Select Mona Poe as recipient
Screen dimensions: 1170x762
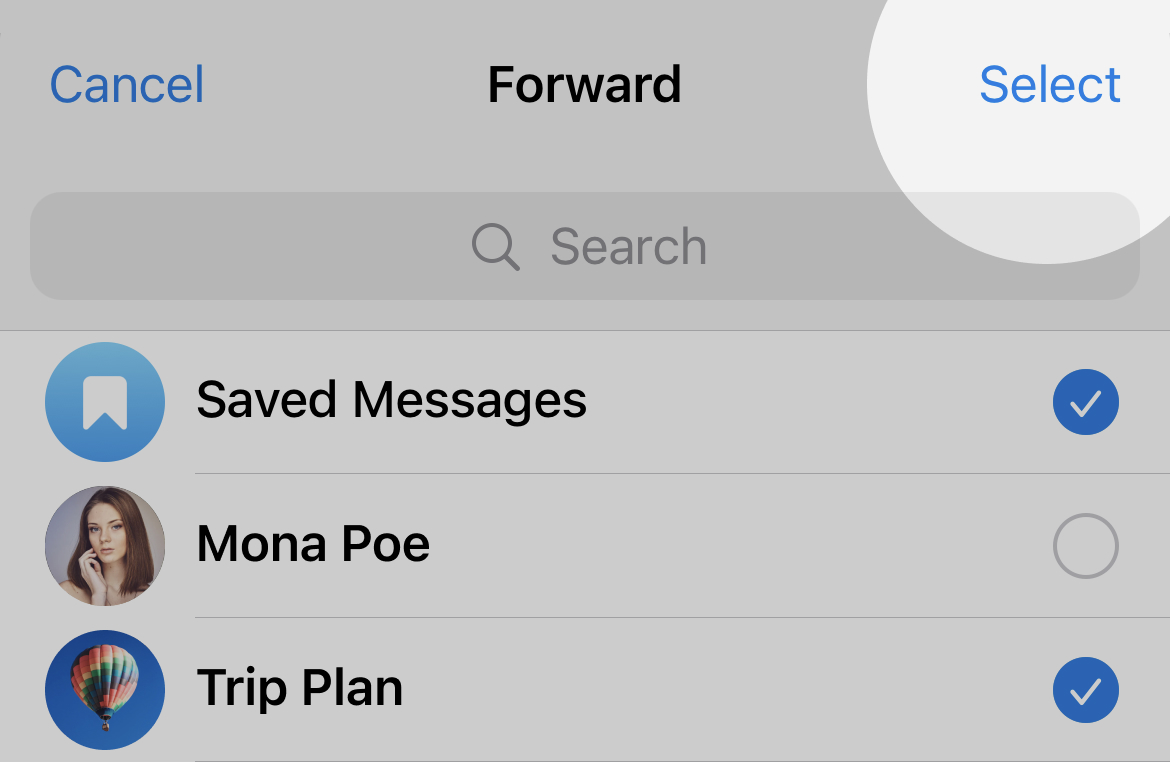coord(1085,546)
